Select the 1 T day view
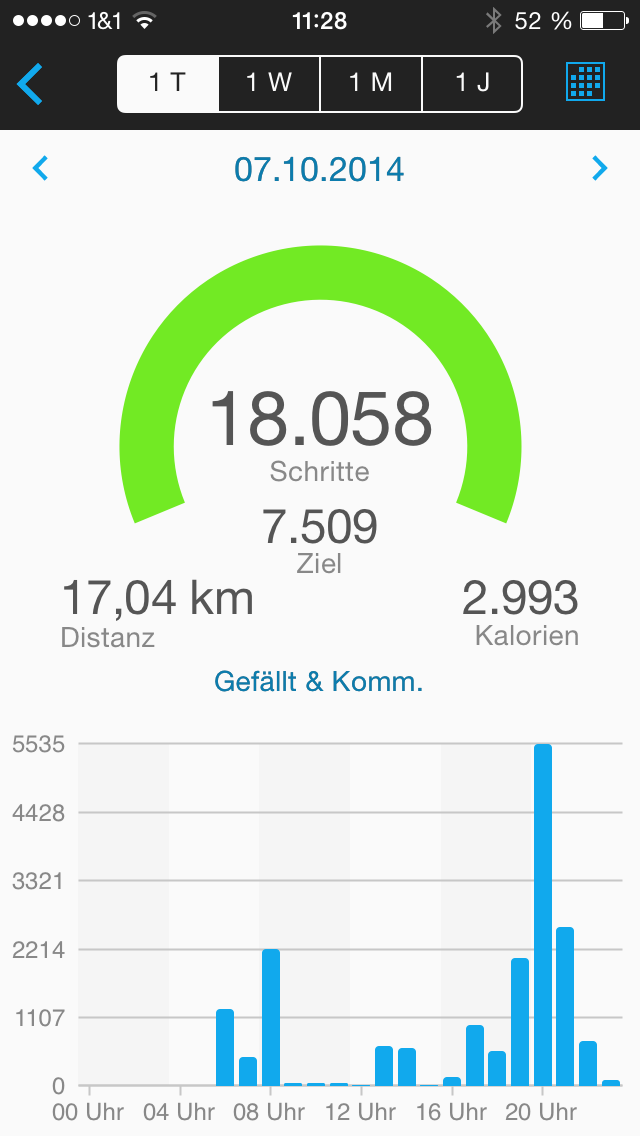Viewport: 640px width, 1136px height. (168, 83)
